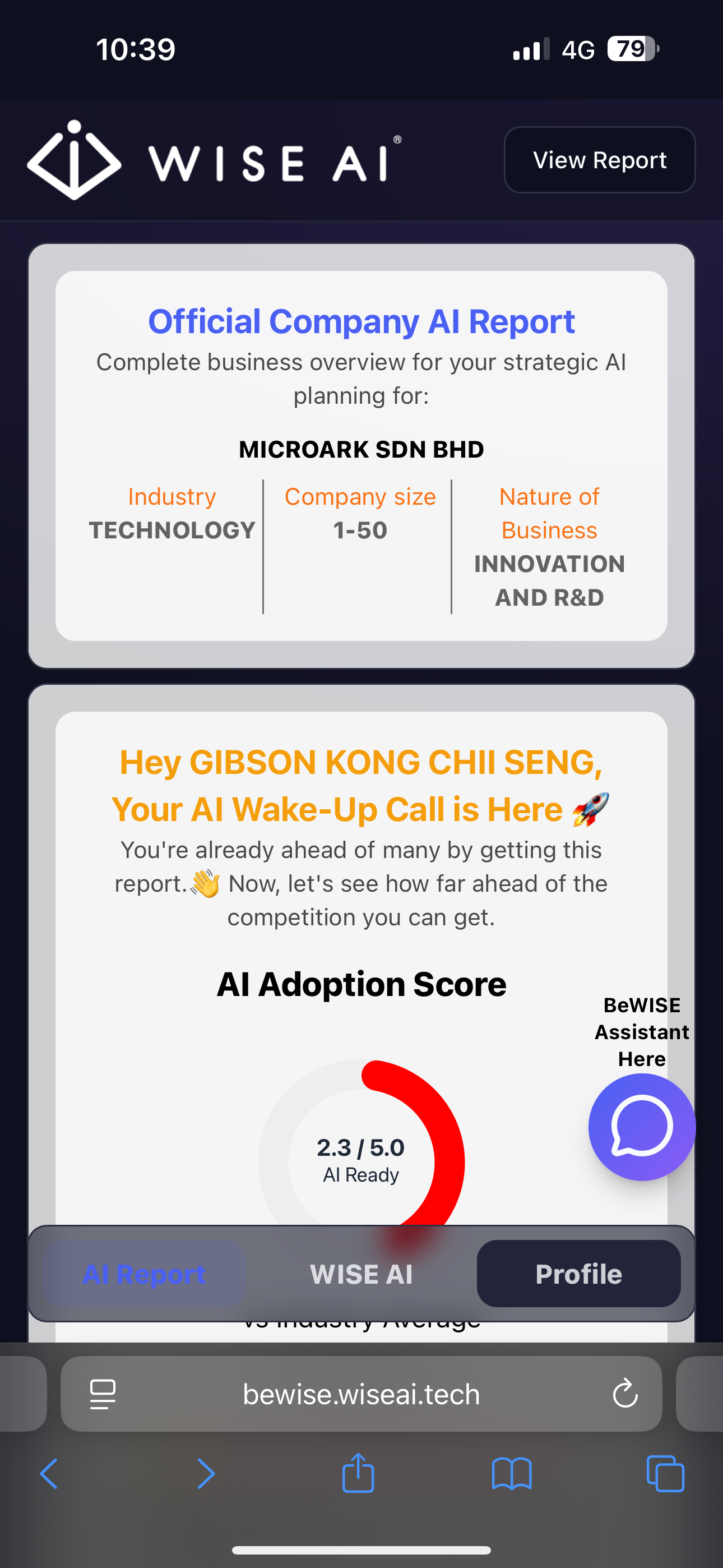Open Safari page settings menu icon

[x=102, y=1394]
